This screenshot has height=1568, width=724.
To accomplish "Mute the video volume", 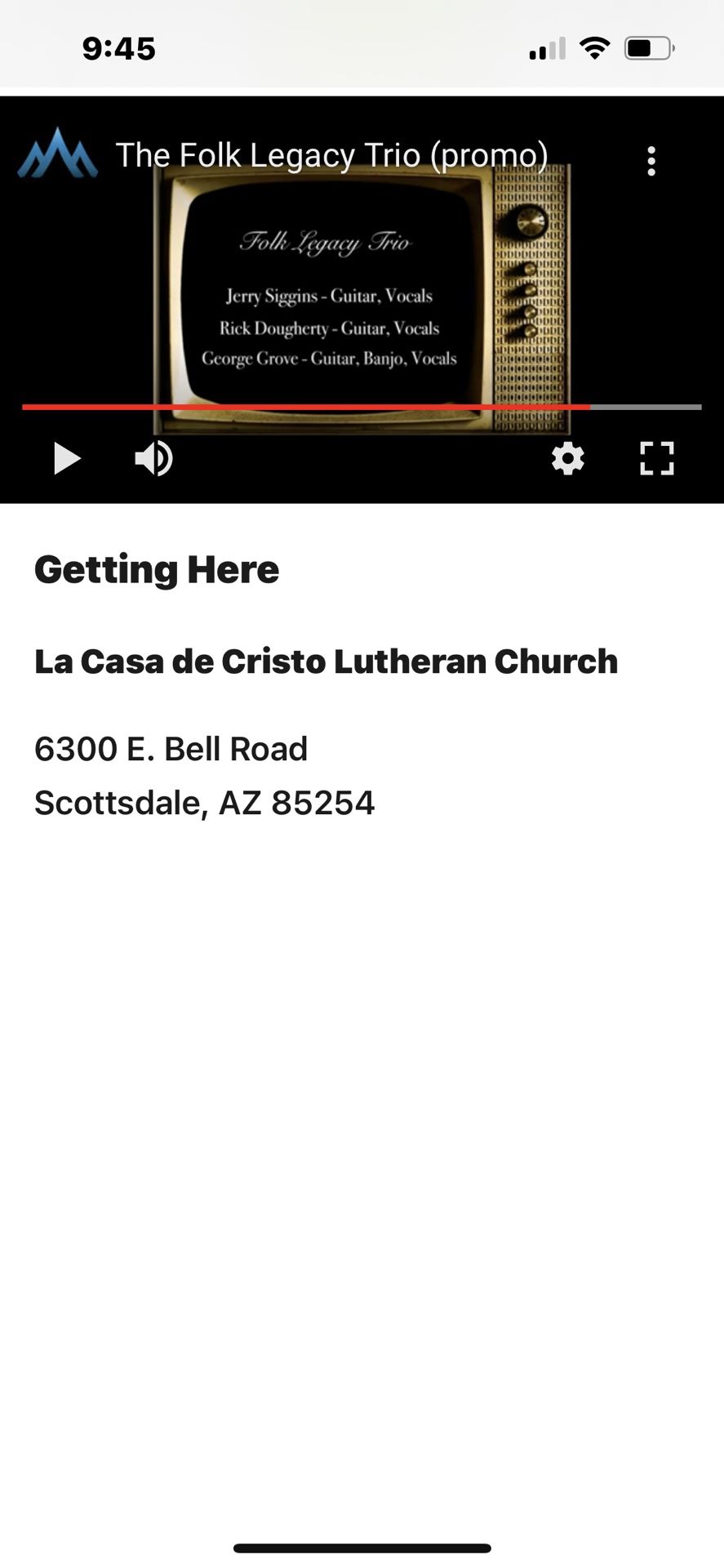I will (x=153, y=458).
